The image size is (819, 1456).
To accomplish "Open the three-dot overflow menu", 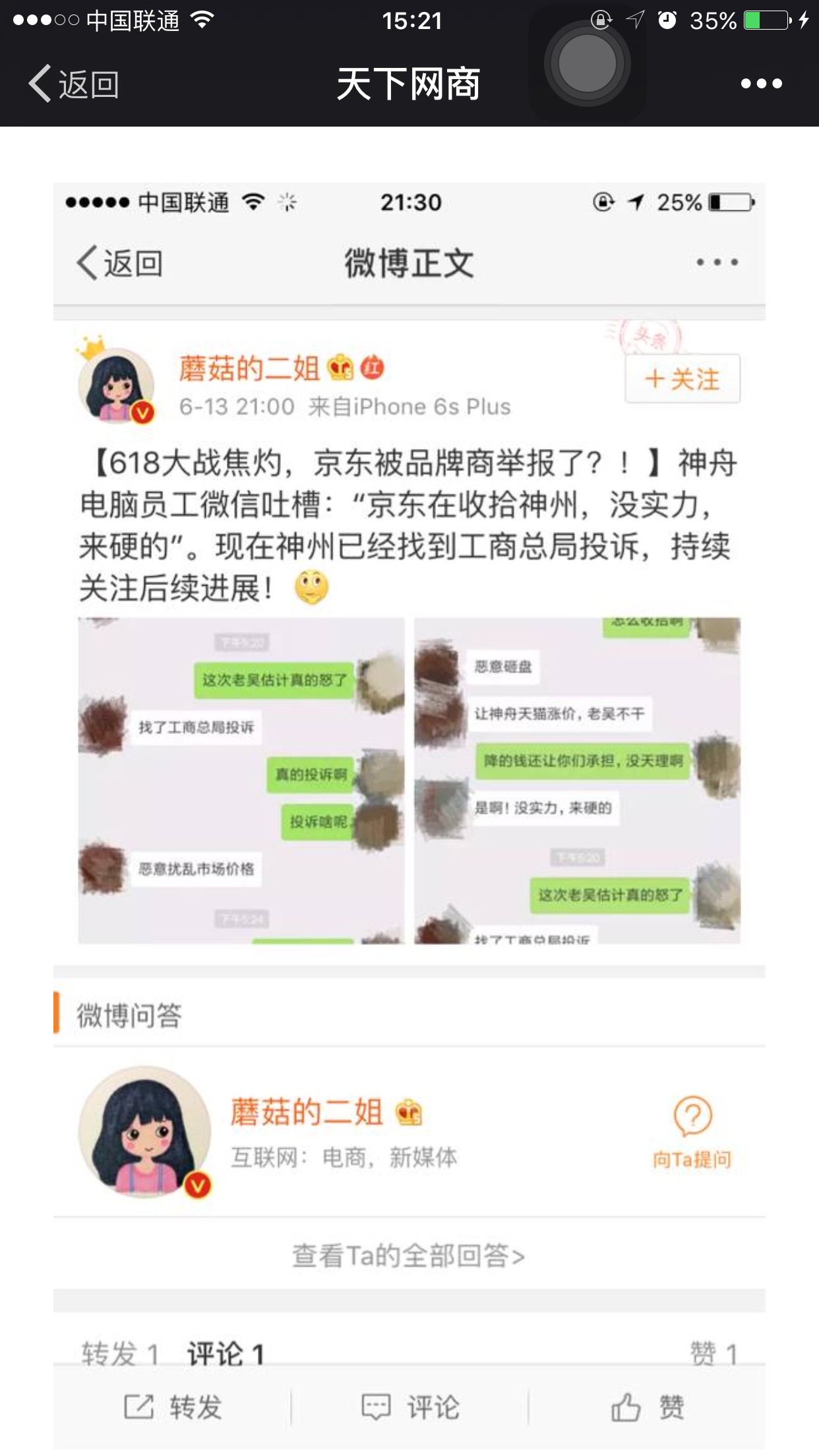I will 761,84.
